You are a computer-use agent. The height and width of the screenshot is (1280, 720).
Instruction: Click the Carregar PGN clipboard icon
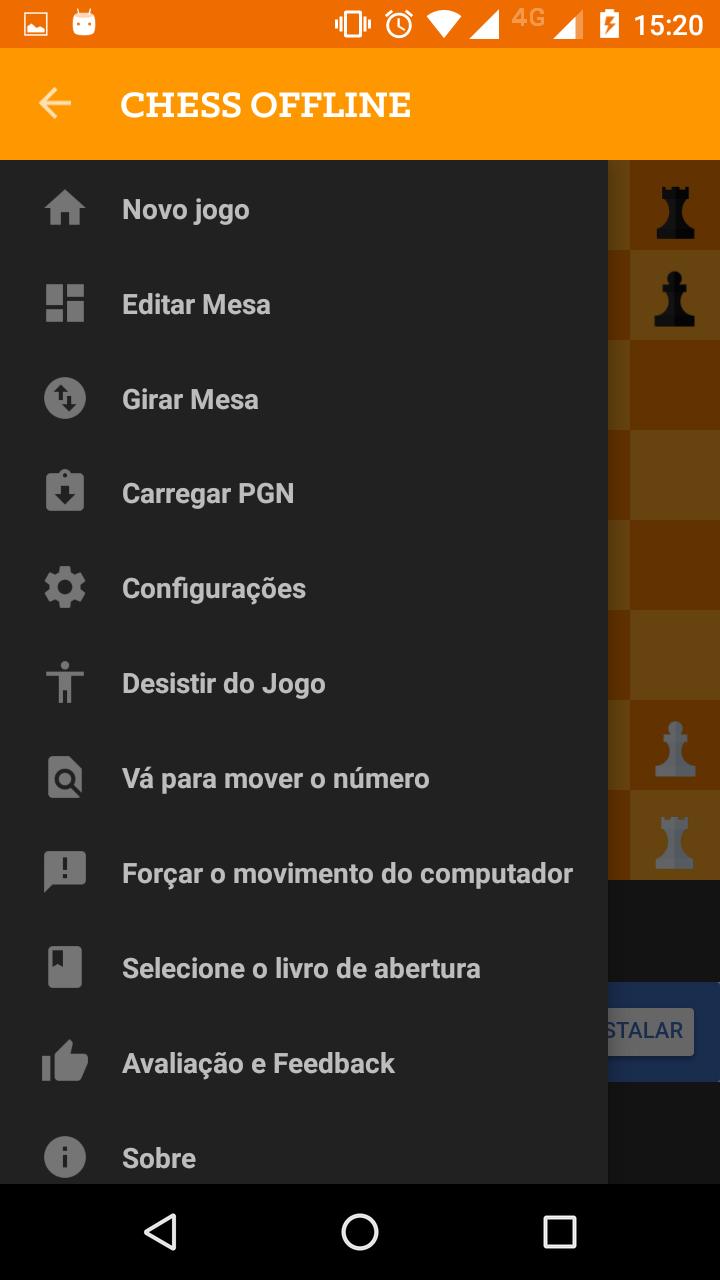click(64, 492)
